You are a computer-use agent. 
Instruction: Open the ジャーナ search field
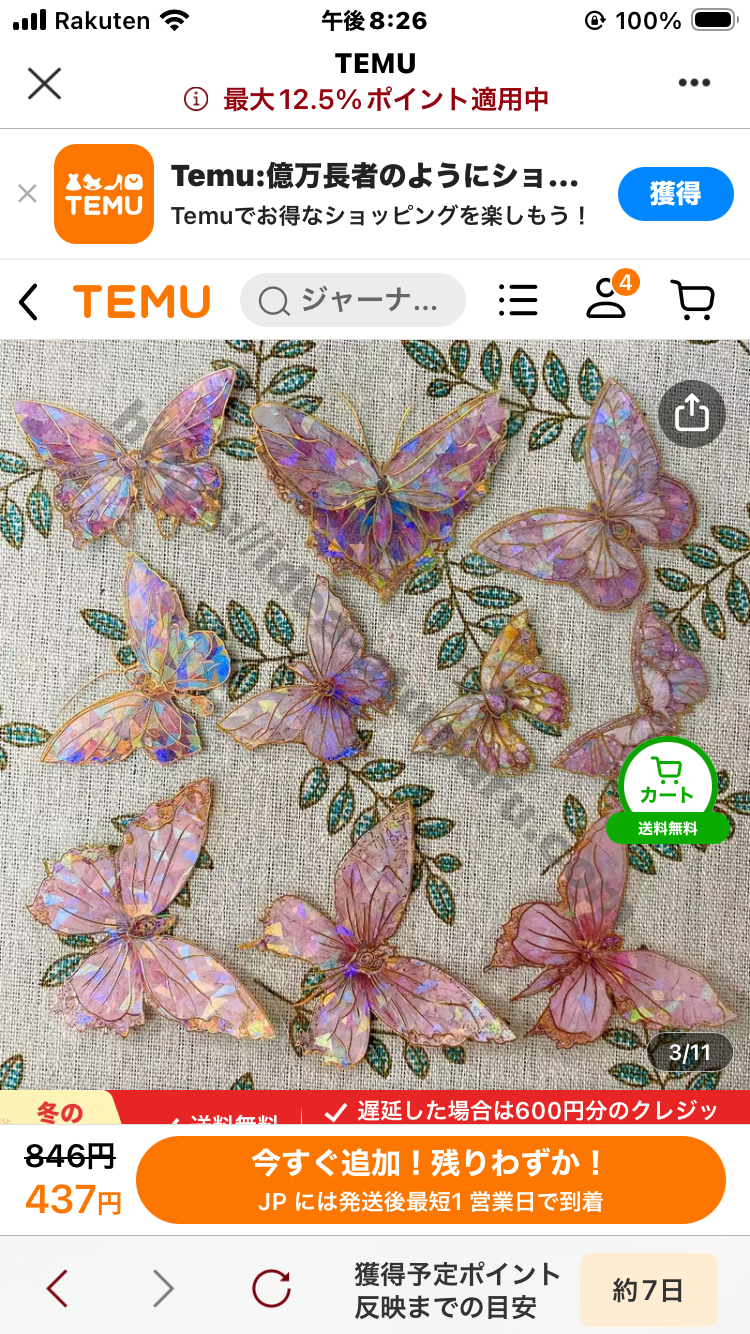(353, 300)
